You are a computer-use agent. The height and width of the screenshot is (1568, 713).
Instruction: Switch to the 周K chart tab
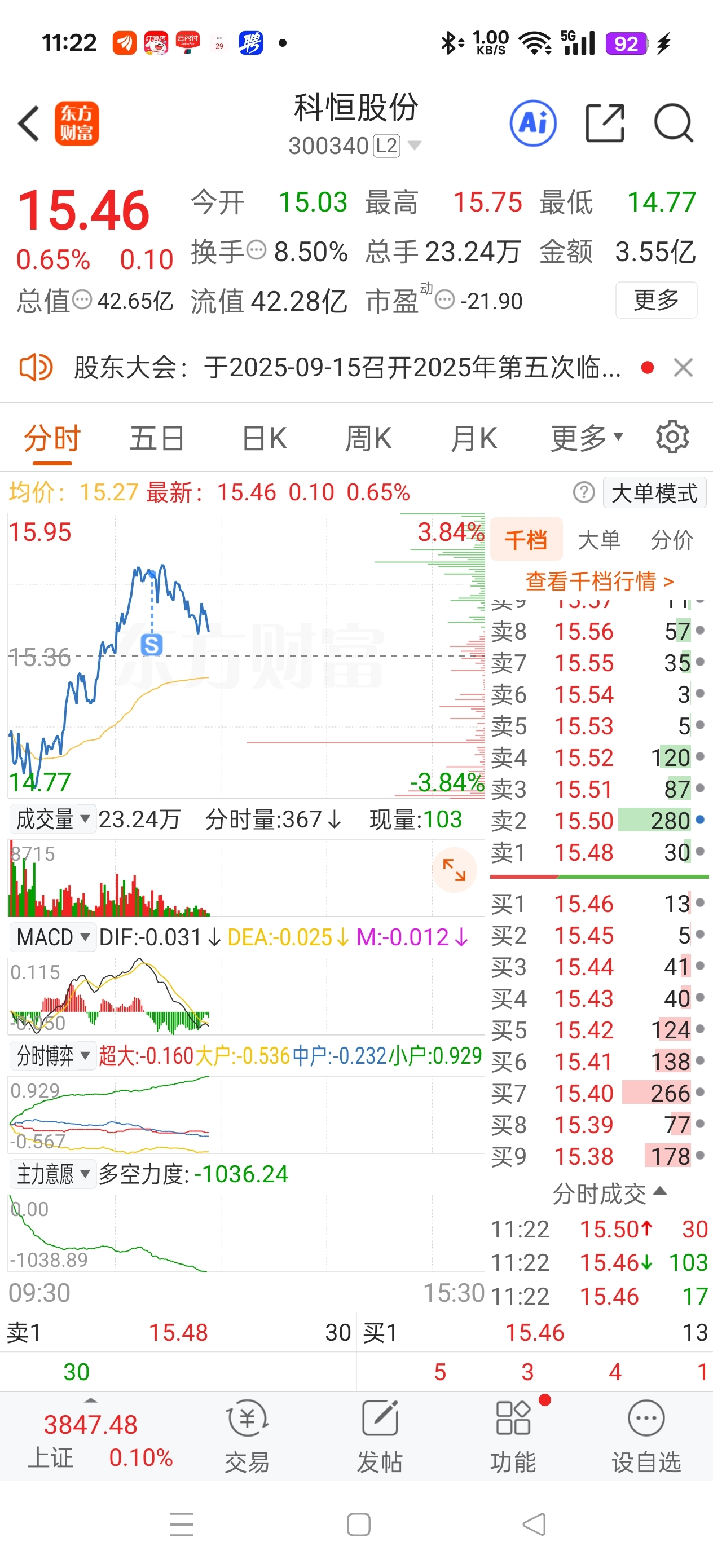click(x=368, y=438)
